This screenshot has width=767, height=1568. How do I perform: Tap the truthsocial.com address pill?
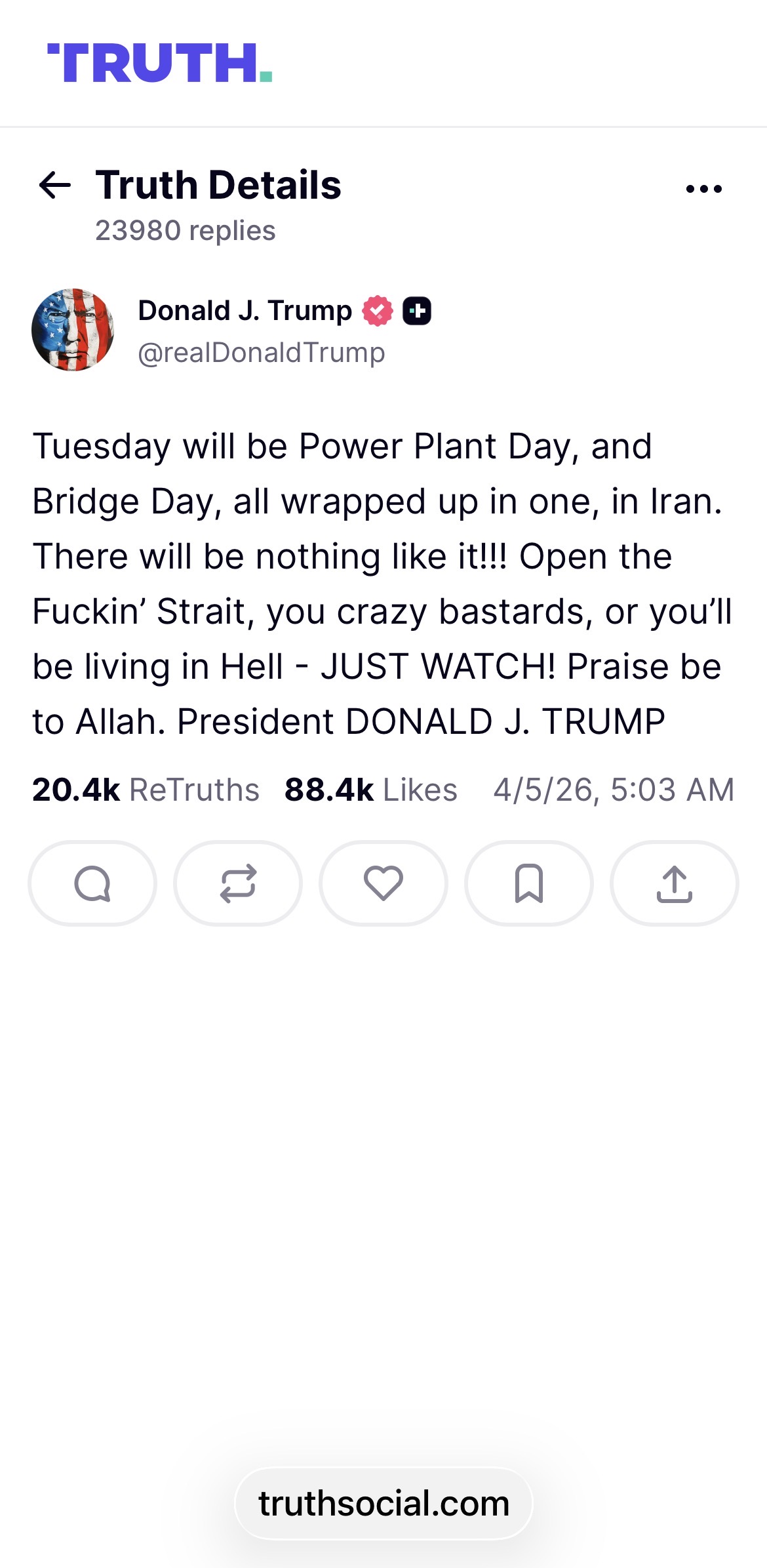coord(383,1504)
